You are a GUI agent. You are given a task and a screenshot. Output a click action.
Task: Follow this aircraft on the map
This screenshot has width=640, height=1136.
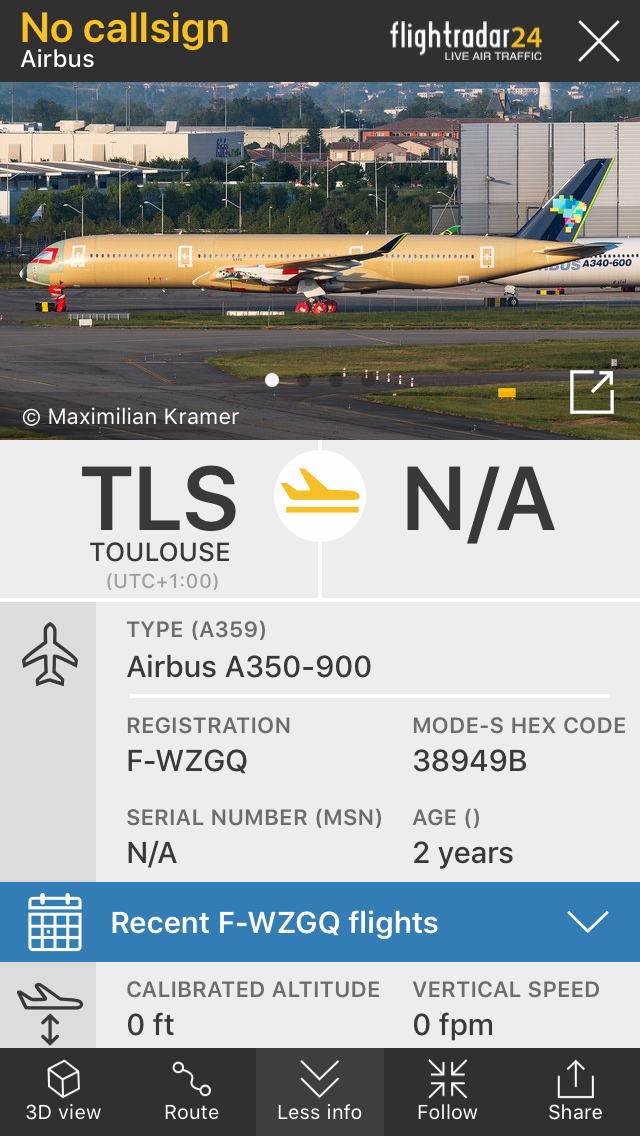point(447,1092)
